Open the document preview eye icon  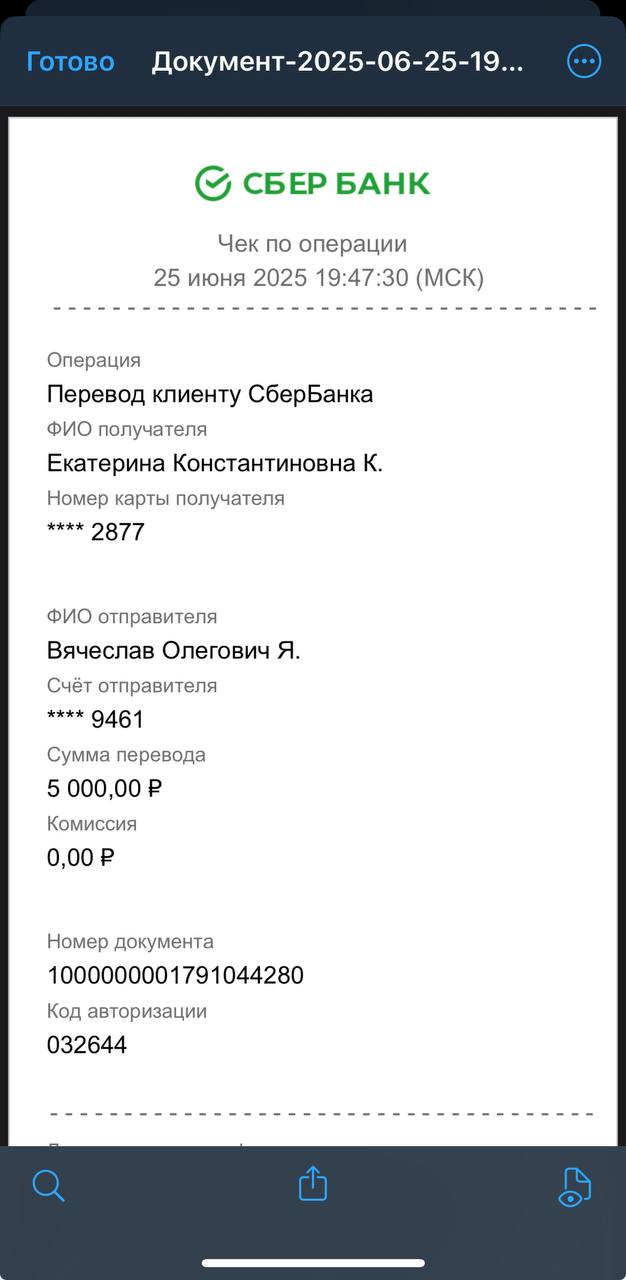coord(575,1187)
